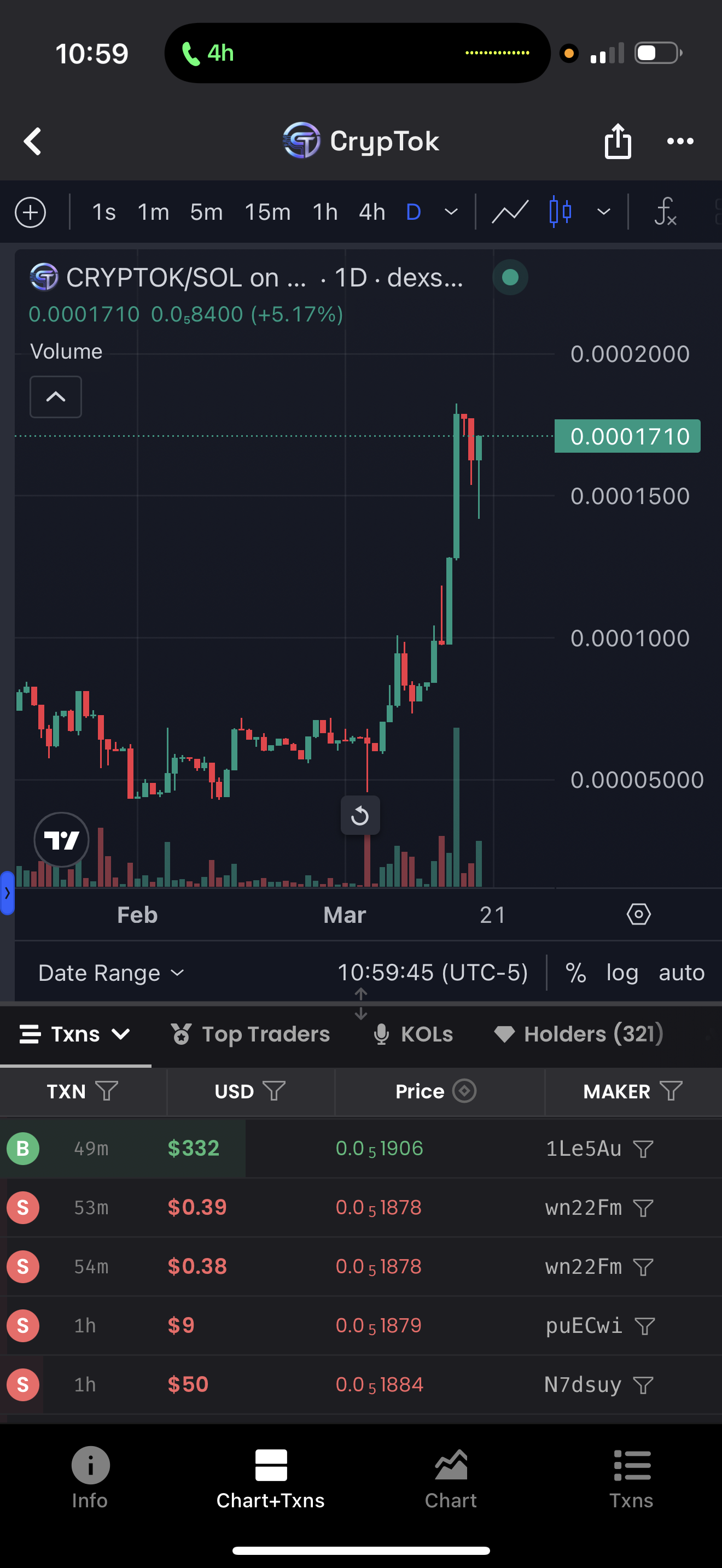Share this CrypTok pair
This screenshot has height=1568, width=722.
click(618, 141)
